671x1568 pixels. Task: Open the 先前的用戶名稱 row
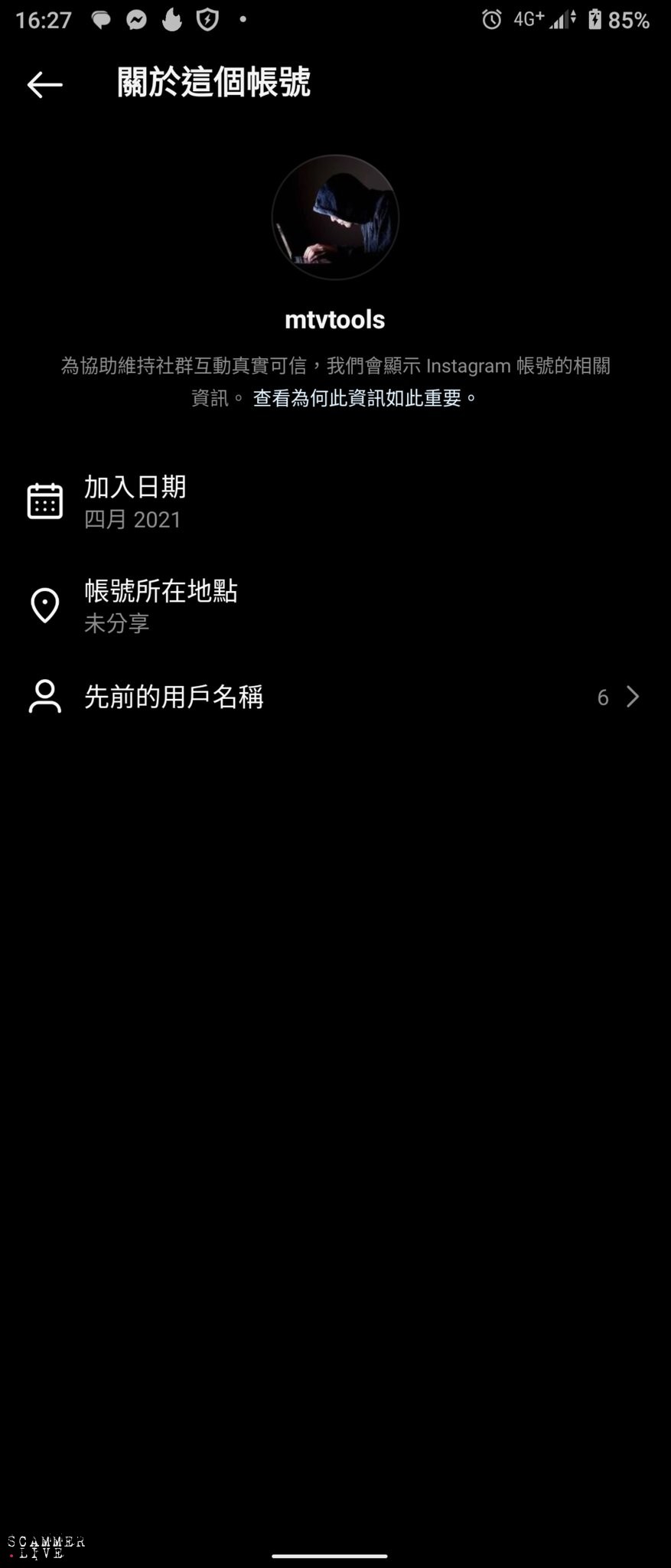tap(334, 697)
